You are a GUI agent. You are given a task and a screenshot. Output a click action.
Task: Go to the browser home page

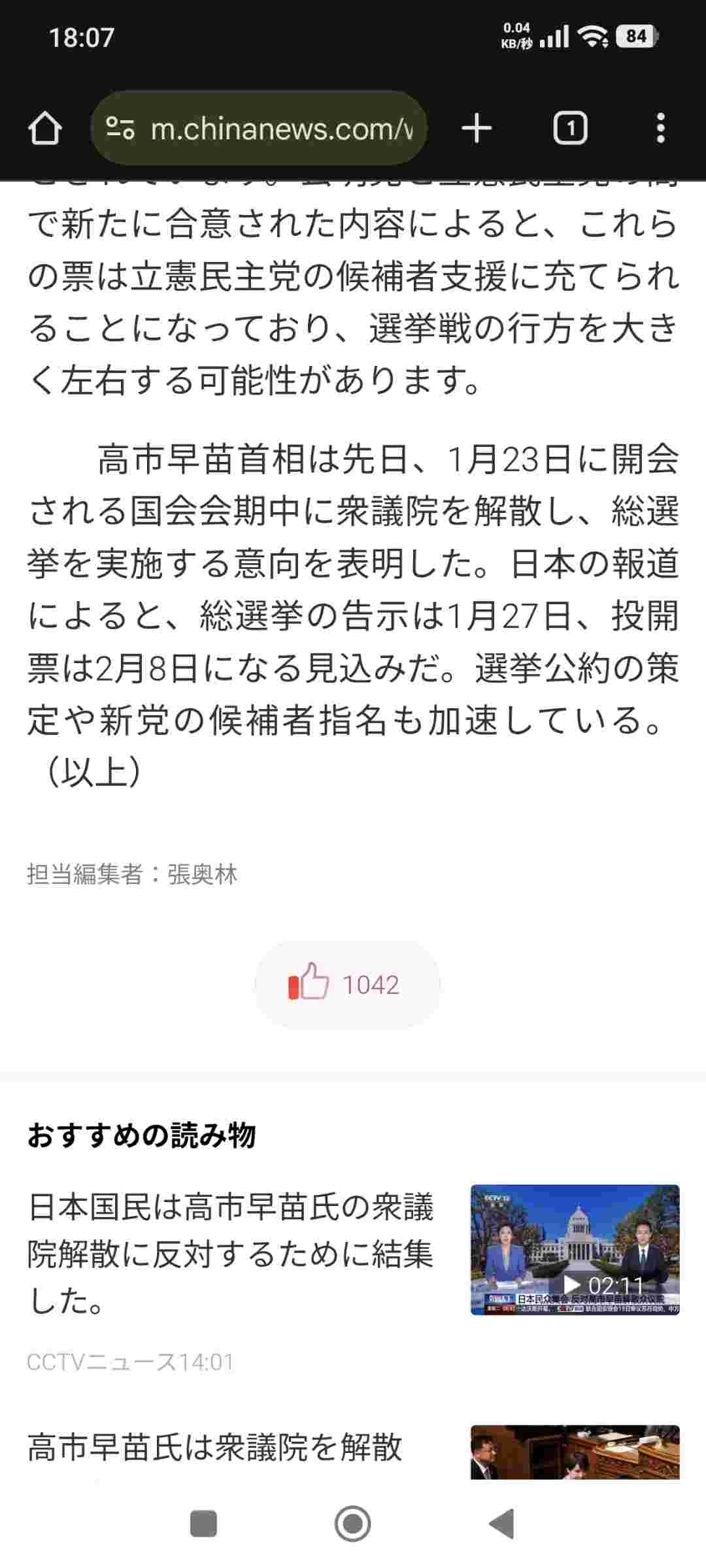(x=44, y=128)
